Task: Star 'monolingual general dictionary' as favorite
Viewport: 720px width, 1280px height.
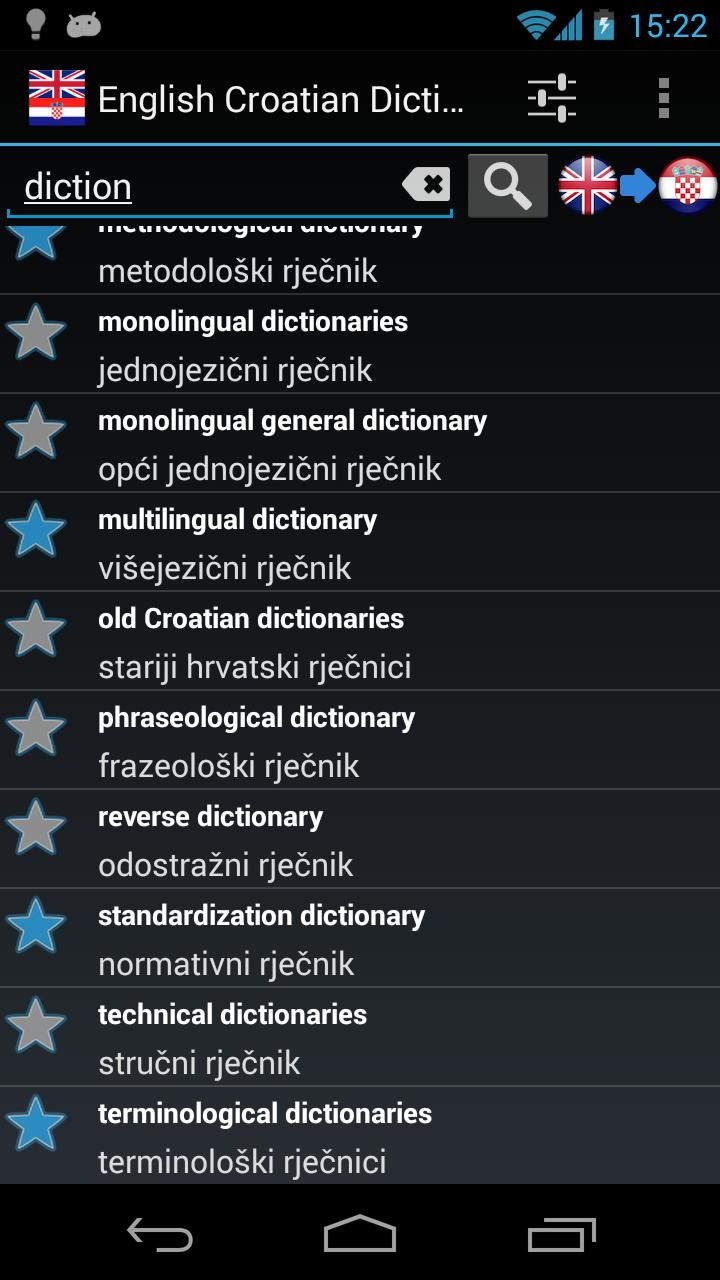Action: pyautogui.click(x=36, y=432)
